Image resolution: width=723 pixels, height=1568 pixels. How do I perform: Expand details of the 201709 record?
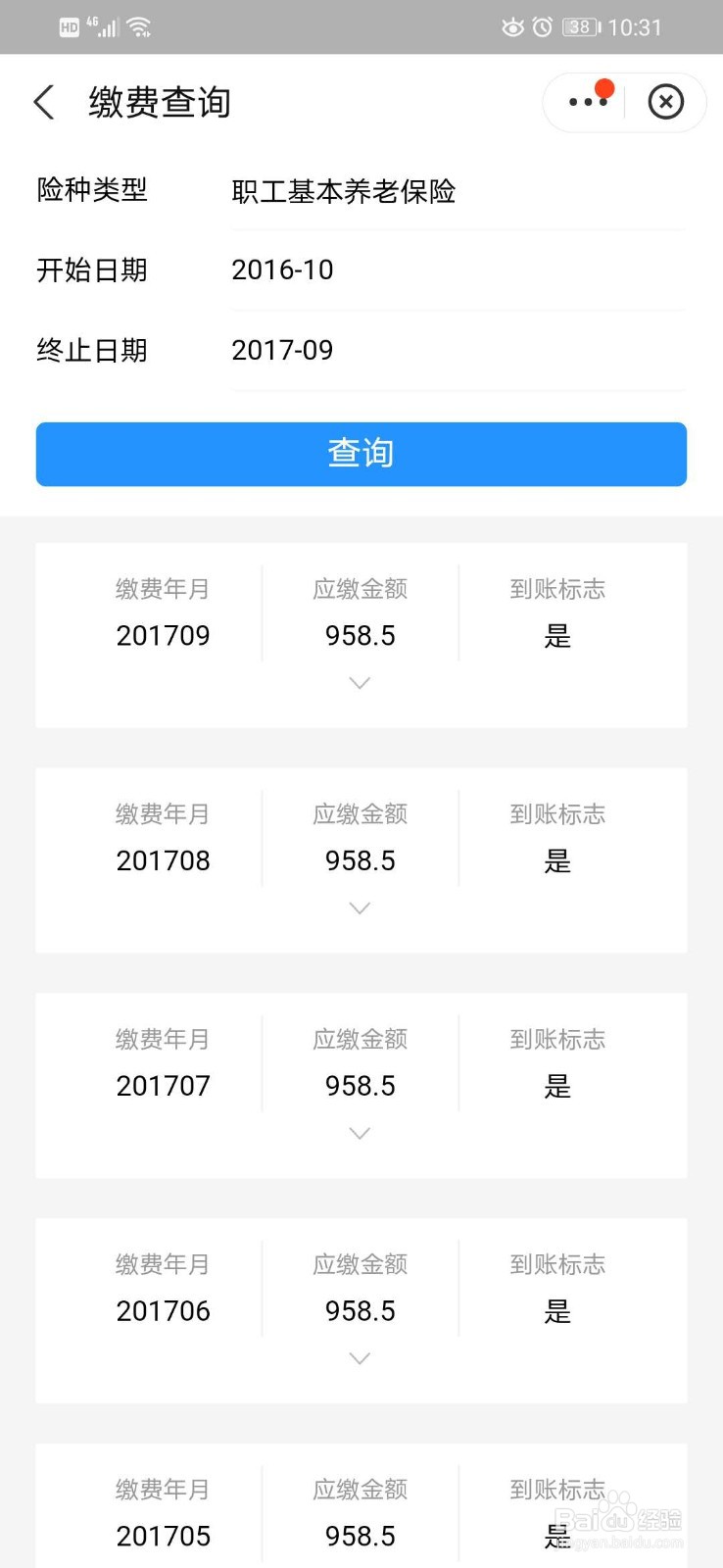point(360,683)
